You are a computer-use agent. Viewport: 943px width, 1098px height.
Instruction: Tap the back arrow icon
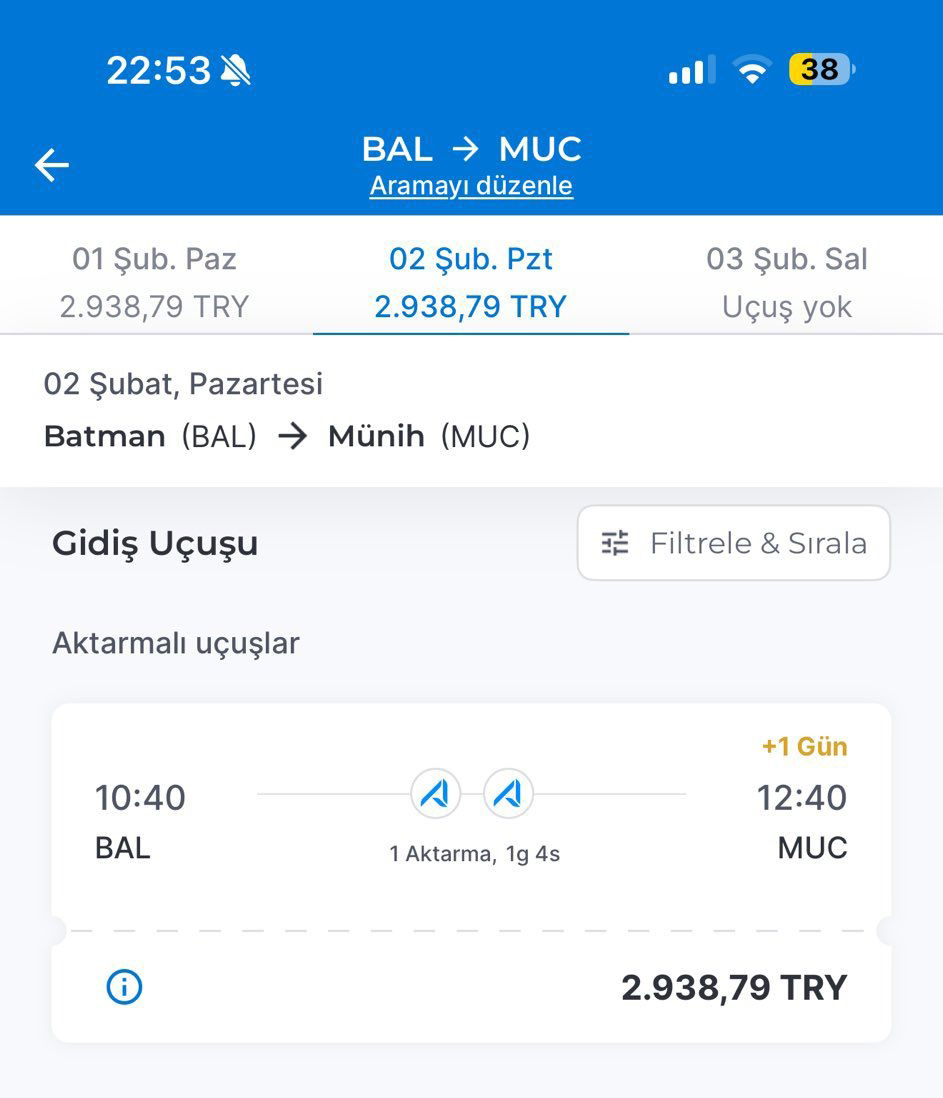pos(52,165)
